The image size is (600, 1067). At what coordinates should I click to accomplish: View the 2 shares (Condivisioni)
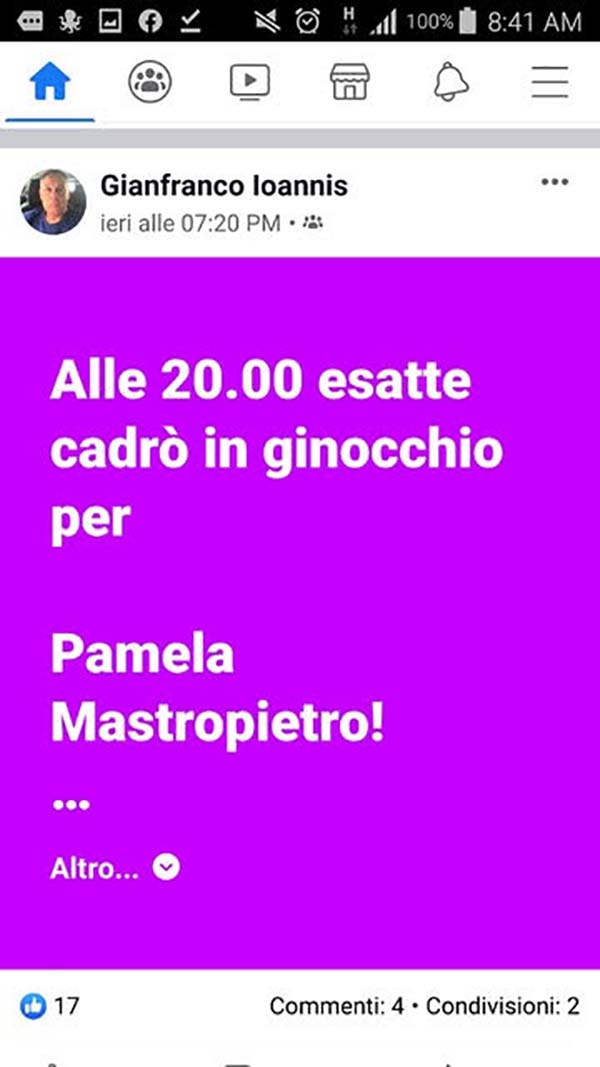(503, 1006)
